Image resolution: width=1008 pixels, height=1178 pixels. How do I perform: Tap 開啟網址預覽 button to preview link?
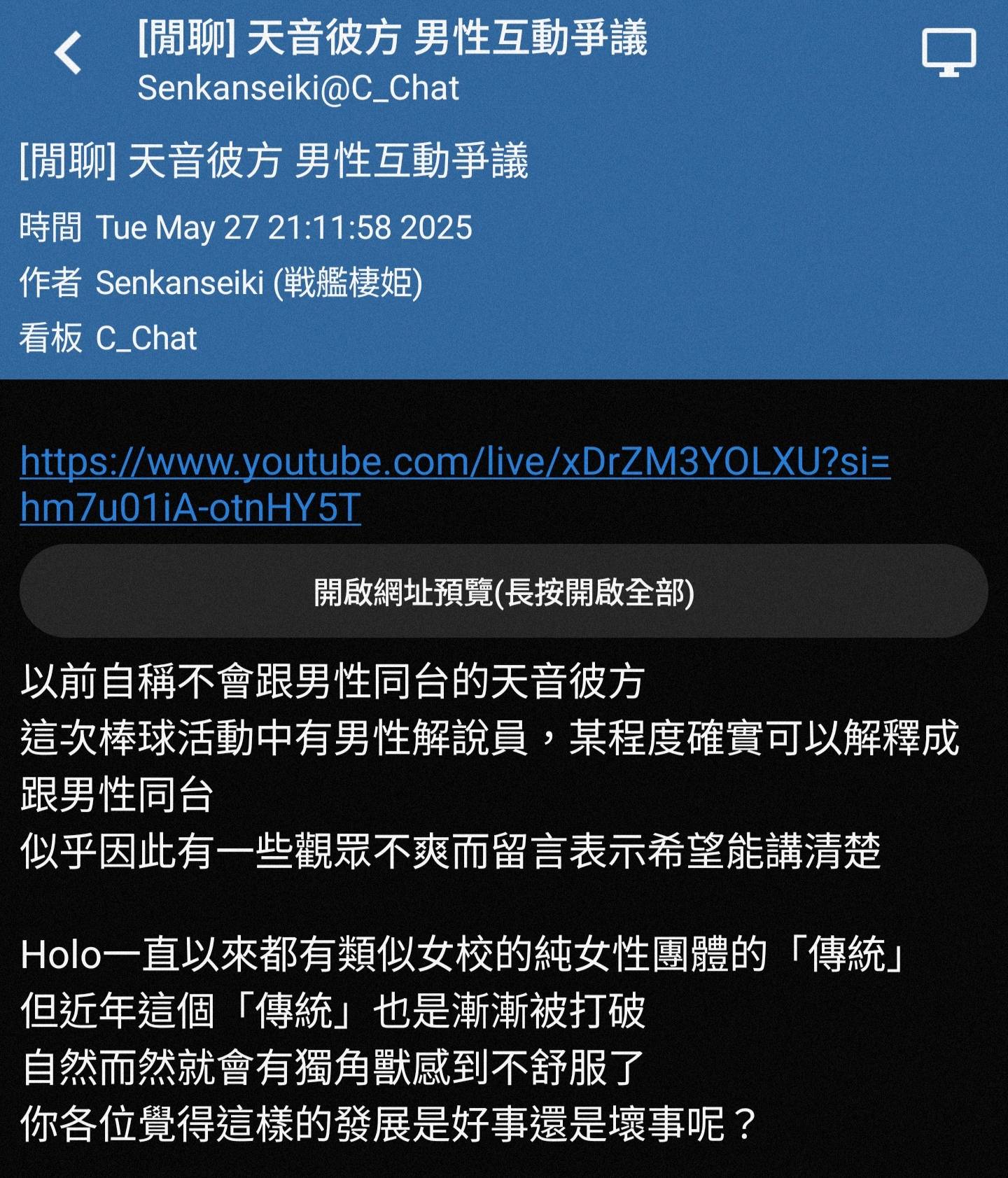click(x=503, y=592)
